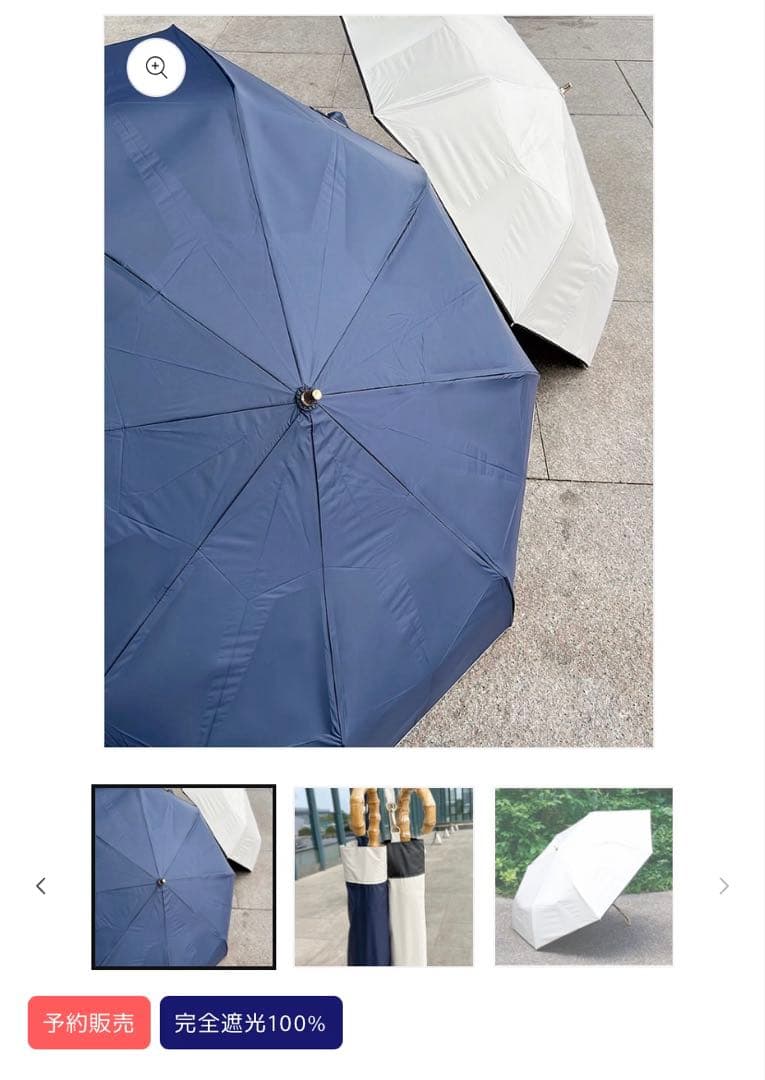Select the navy umbrella canopy thumbnail

[183, 877]
